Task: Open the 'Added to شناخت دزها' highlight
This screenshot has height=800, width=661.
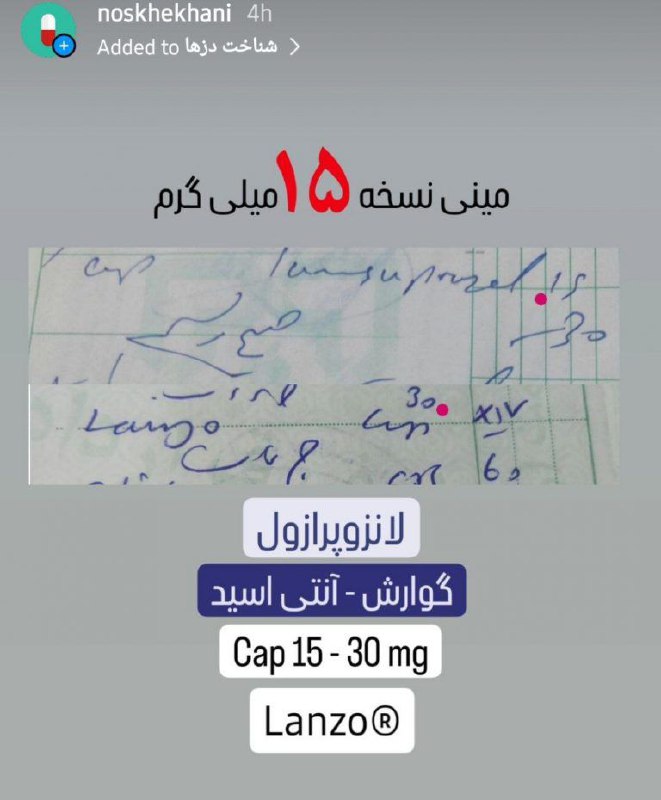Action: (198, 46)
